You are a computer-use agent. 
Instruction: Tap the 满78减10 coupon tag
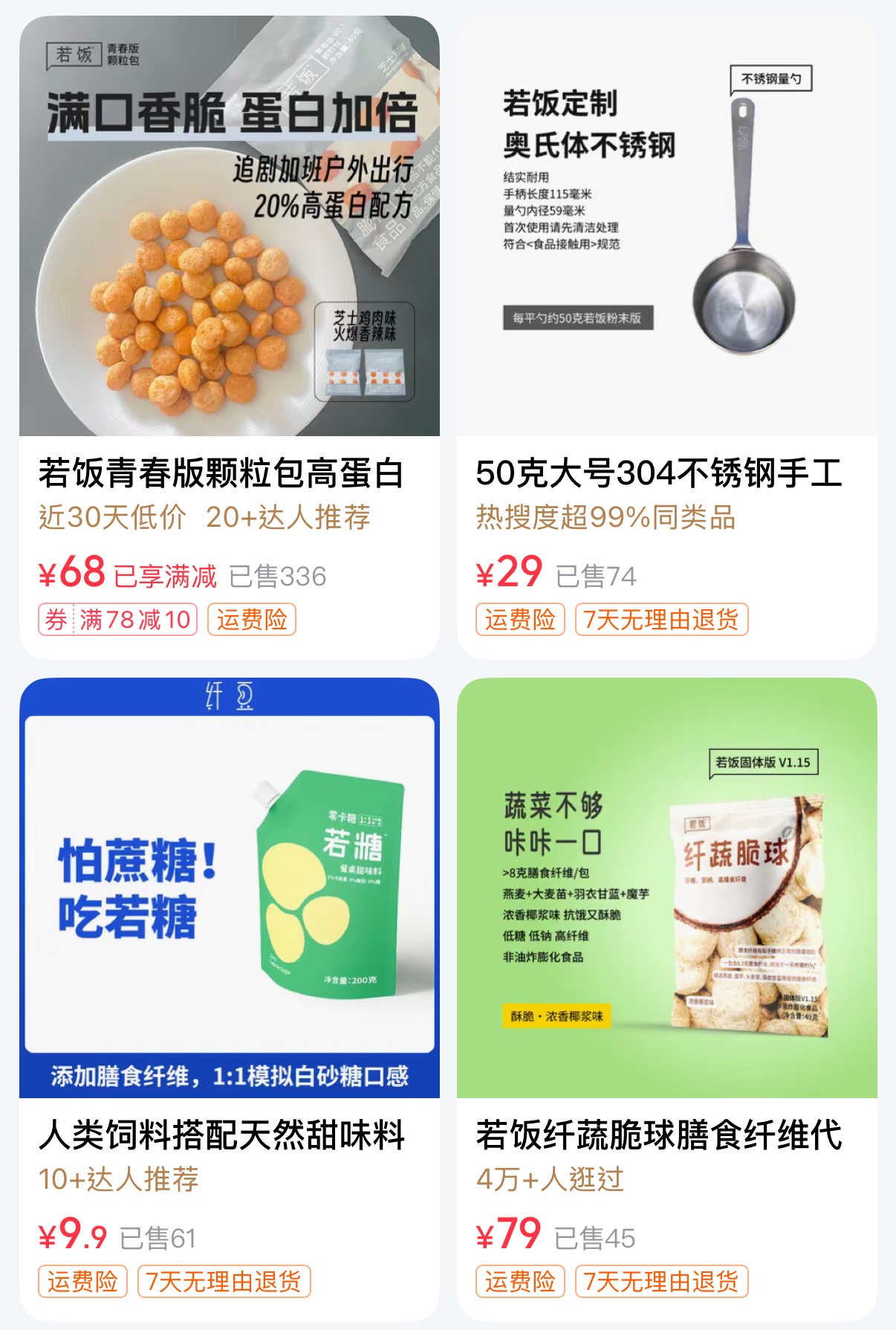point(118,620)
